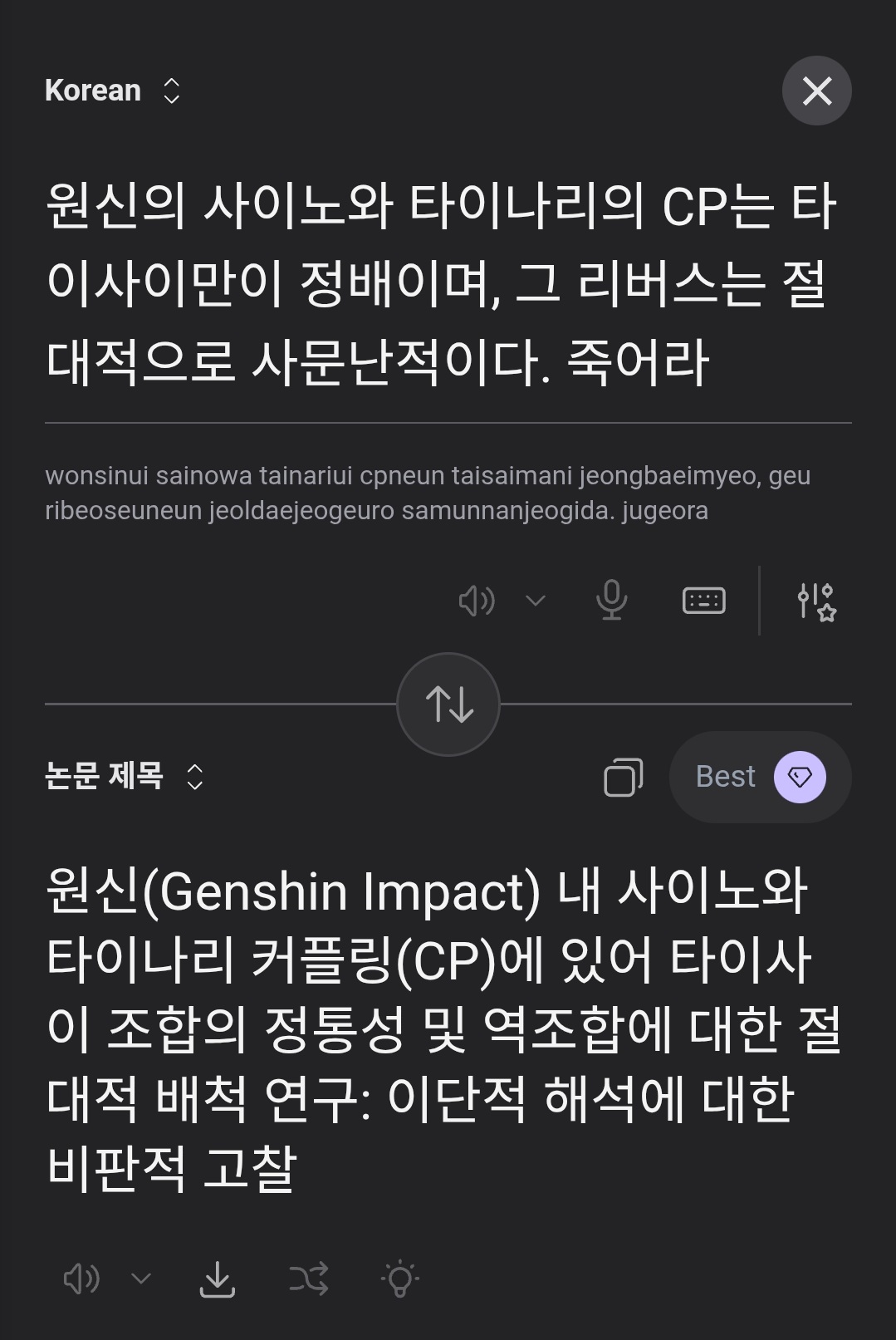Swap source and target languages
Screen dimensions: 896x1340
pyautogui.click(x=448, y=704)
